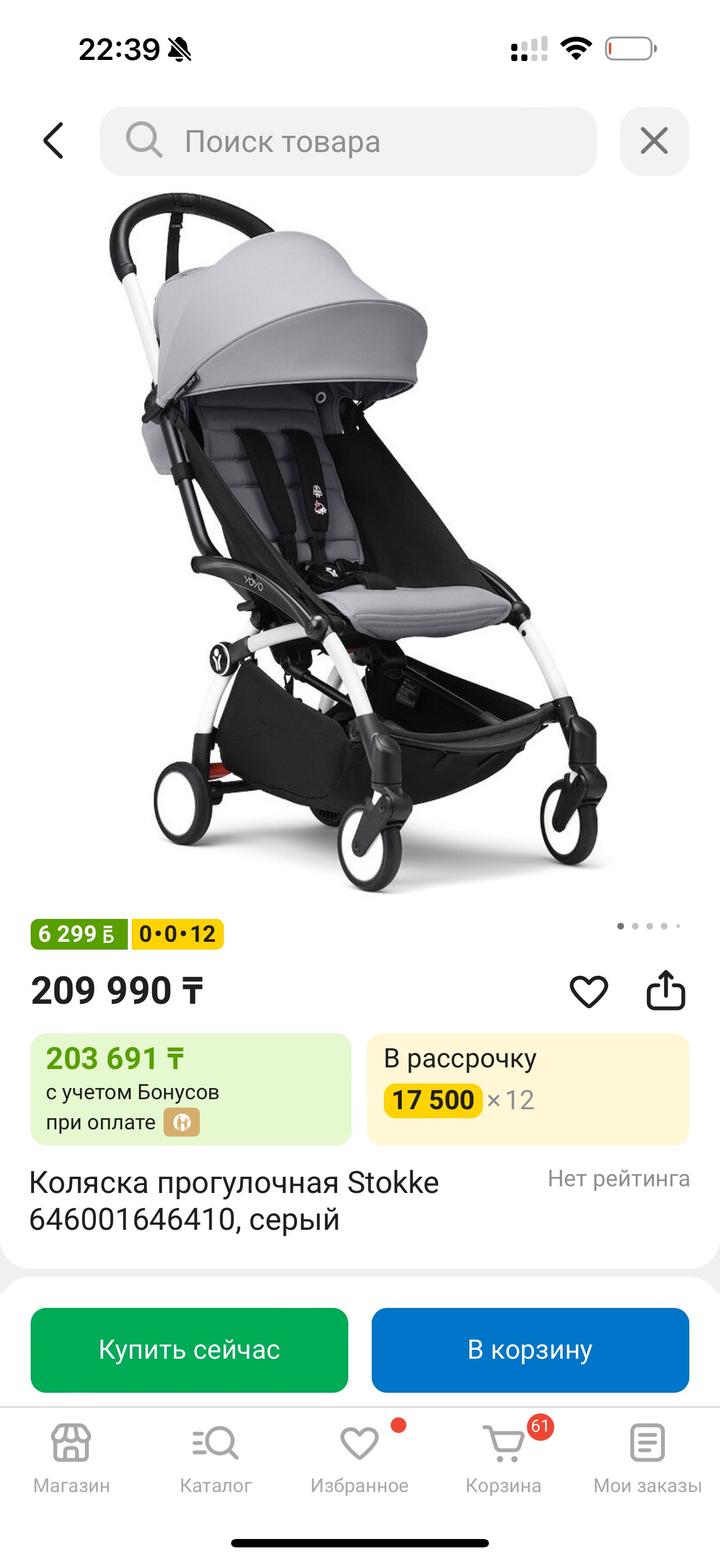Go to the Избранное tab
Screen dimensions: 720x1561
(359, 1458)
